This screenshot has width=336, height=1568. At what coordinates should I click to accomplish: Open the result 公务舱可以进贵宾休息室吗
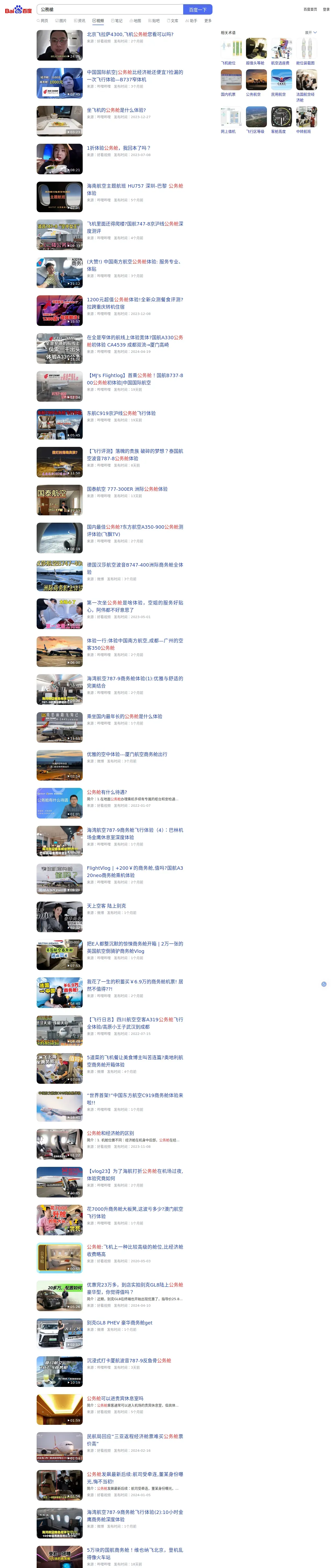[115, 1398]
